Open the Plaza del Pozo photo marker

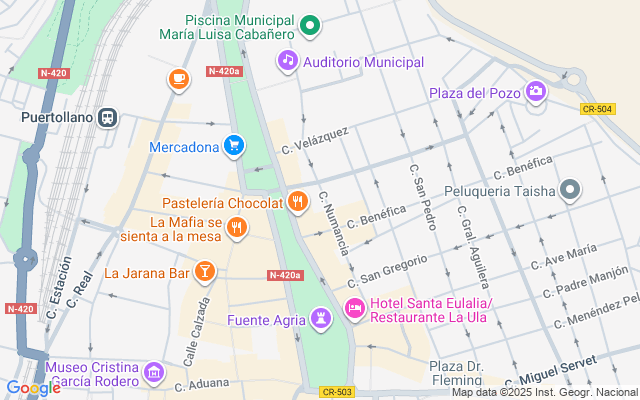pyautogui.click(x=537, y=92)
